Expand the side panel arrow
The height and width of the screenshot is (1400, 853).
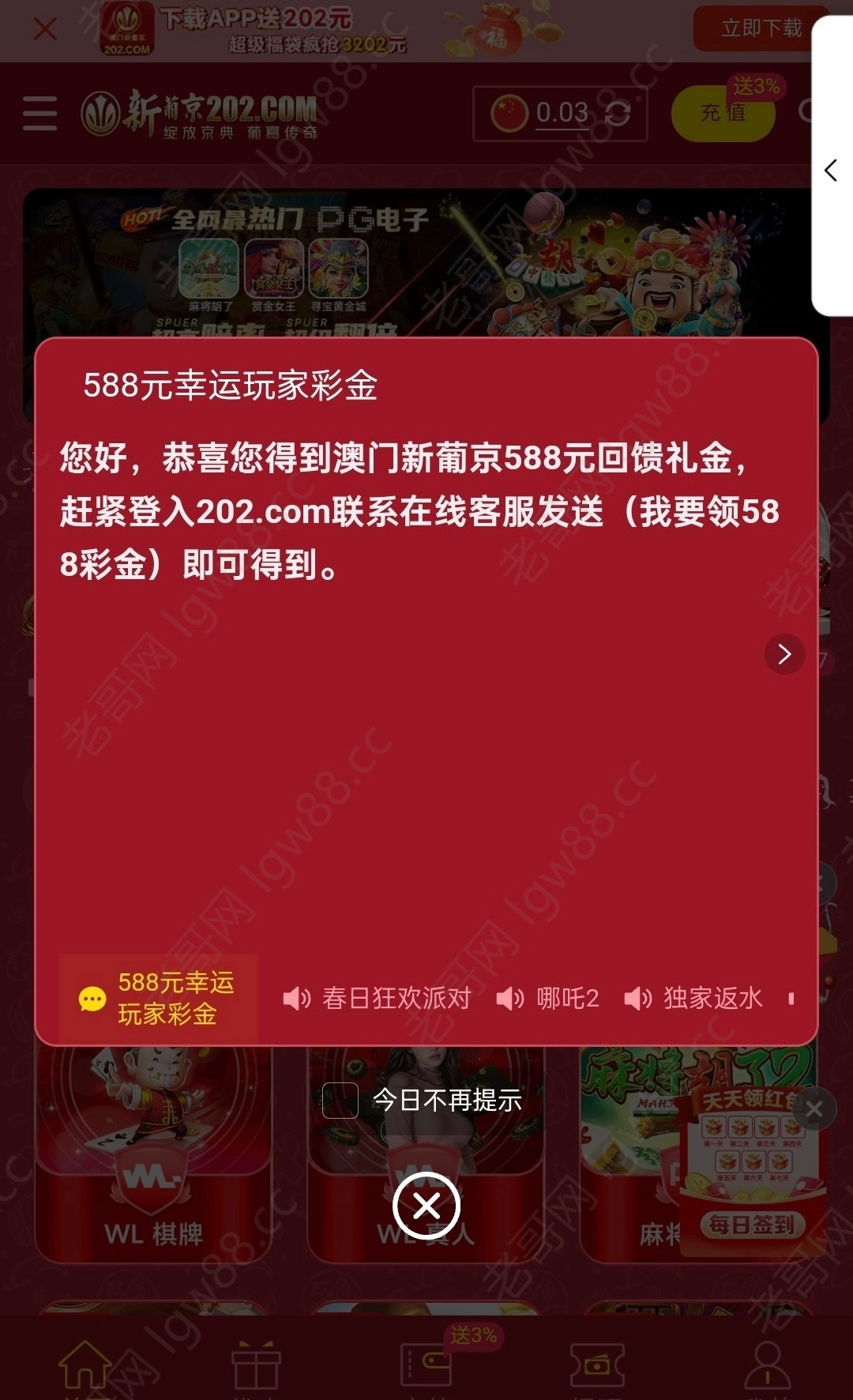(x=830, y=170)
